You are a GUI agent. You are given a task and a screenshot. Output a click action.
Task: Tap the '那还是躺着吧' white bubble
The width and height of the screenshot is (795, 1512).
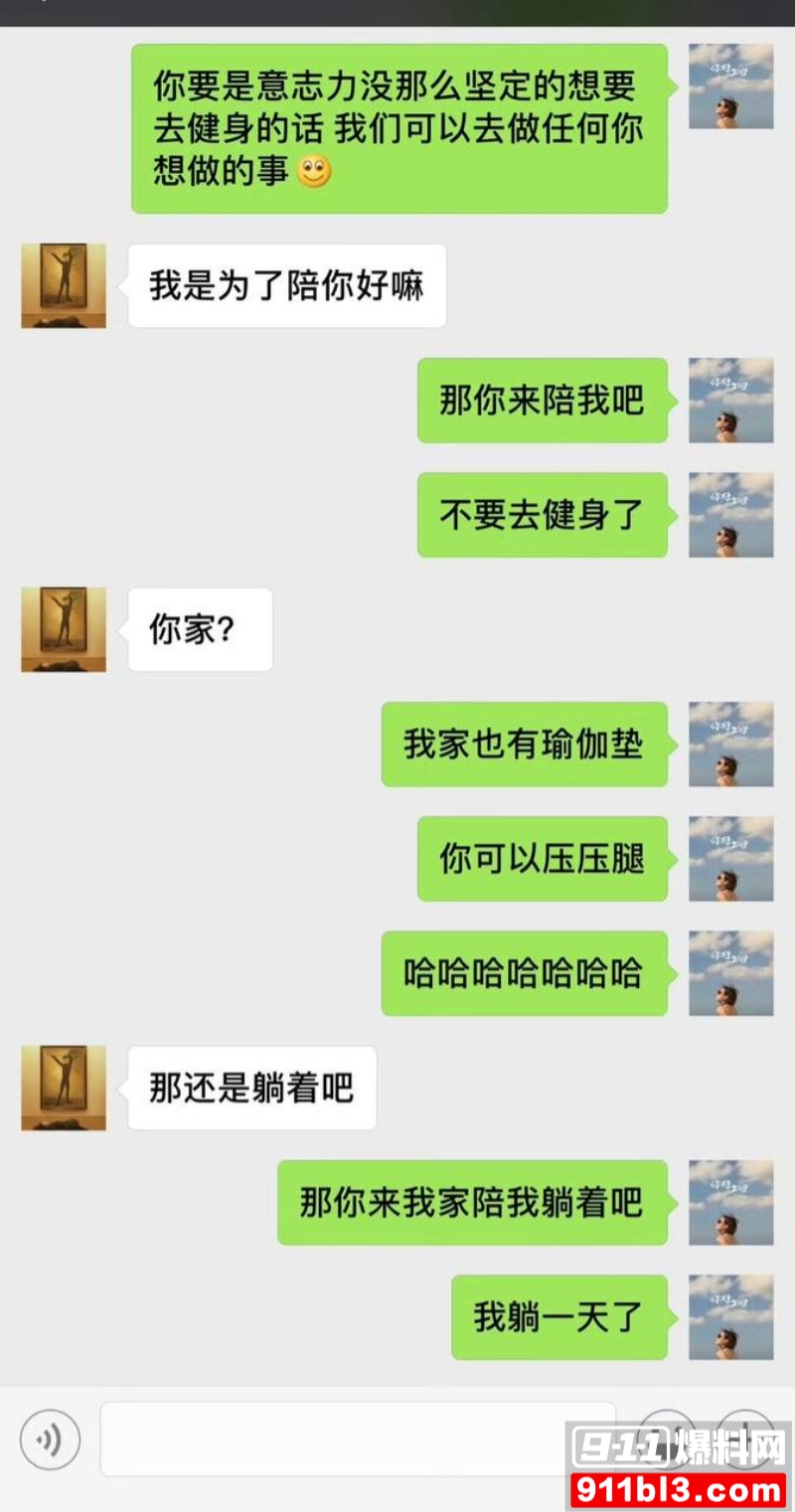tap(251, 1088)
